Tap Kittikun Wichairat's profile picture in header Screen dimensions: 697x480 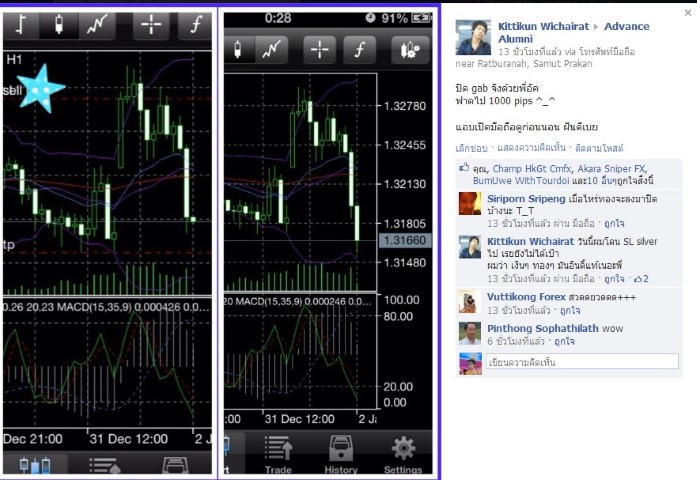tap(473, 37)
